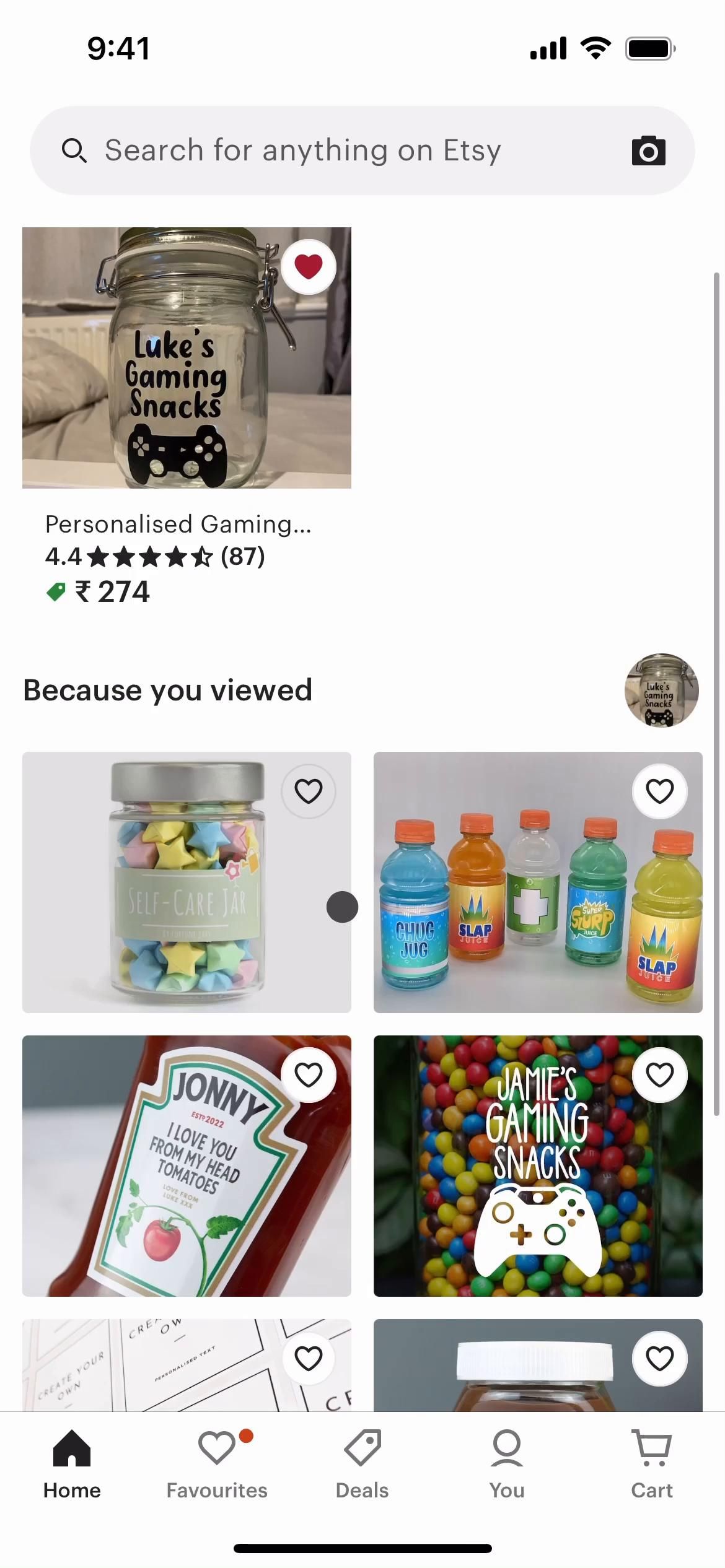Go to the Home tab
The height and width of the screenshot is (1568, 725).
[72, 1464]
